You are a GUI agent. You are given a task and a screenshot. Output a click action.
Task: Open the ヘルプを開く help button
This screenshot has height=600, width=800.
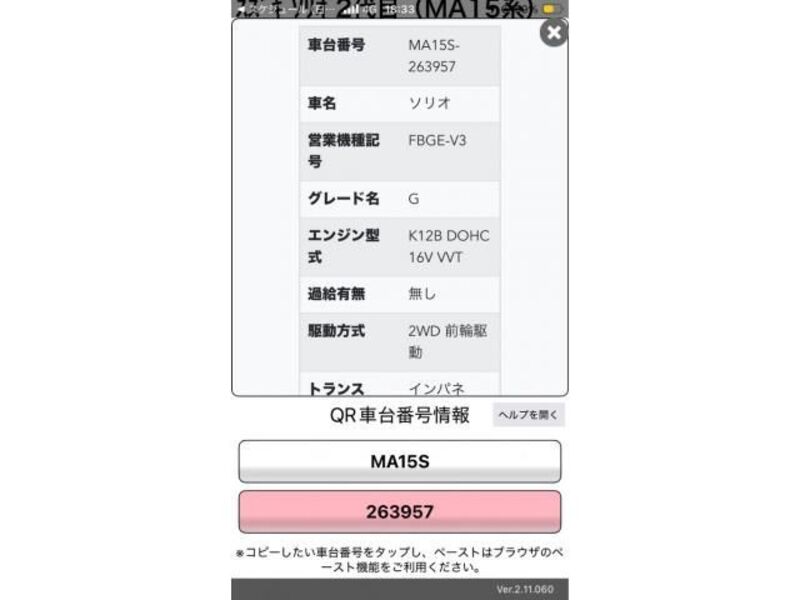(528, 414)
